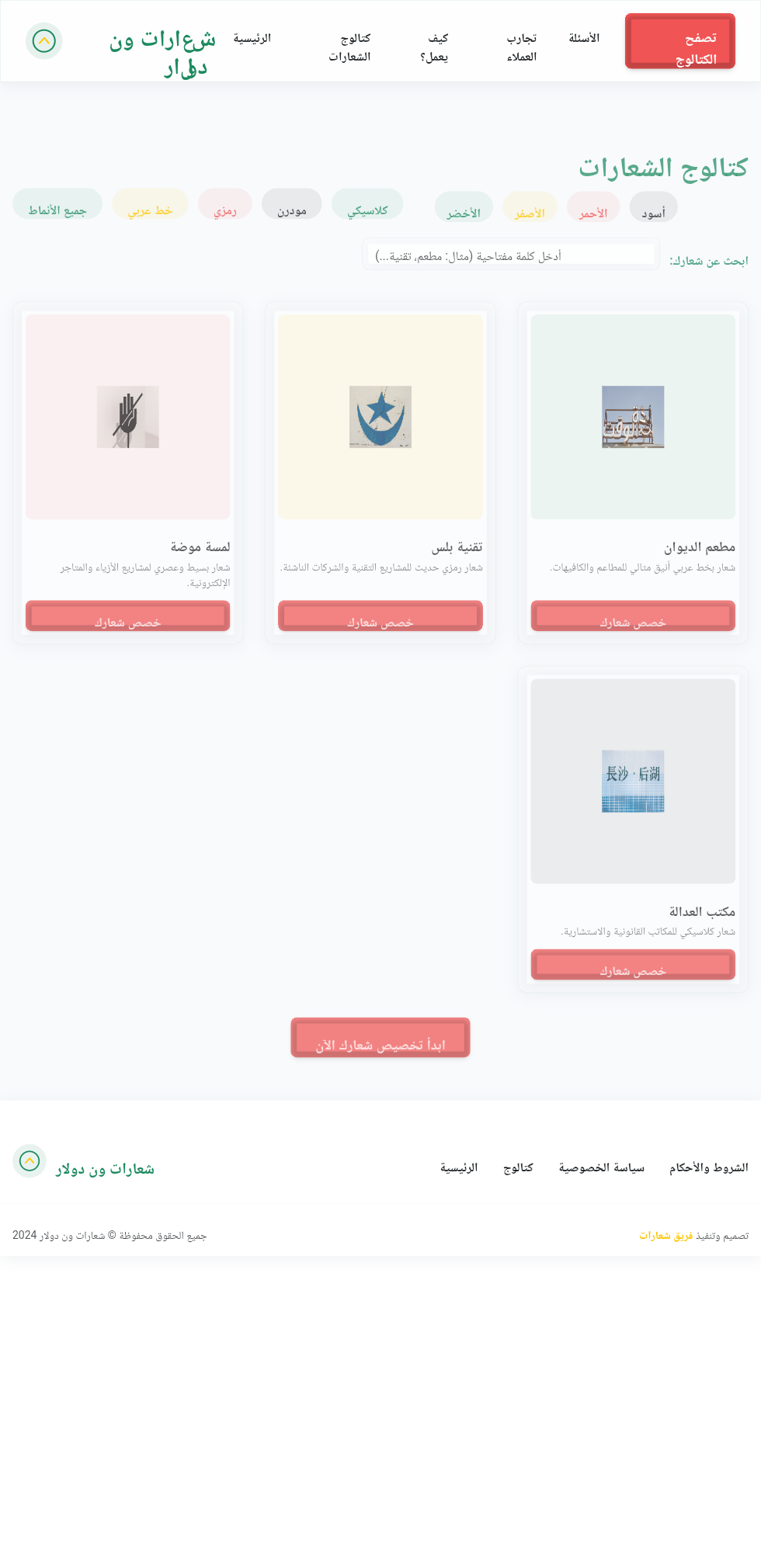Open the الرئيسية link in the header

click(x=252, y=38)
